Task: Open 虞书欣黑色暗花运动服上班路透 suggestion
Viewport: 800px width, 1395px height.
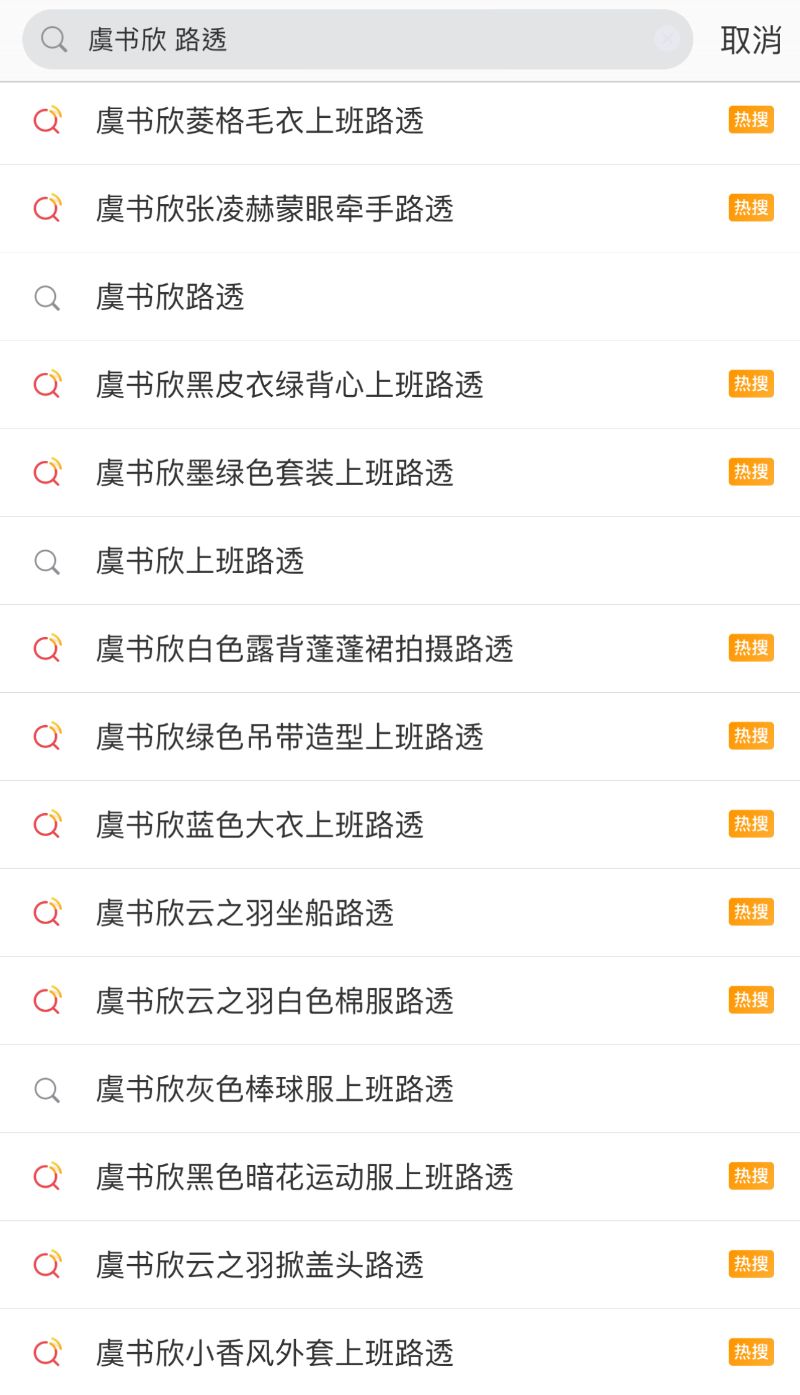Action: 305,1177
